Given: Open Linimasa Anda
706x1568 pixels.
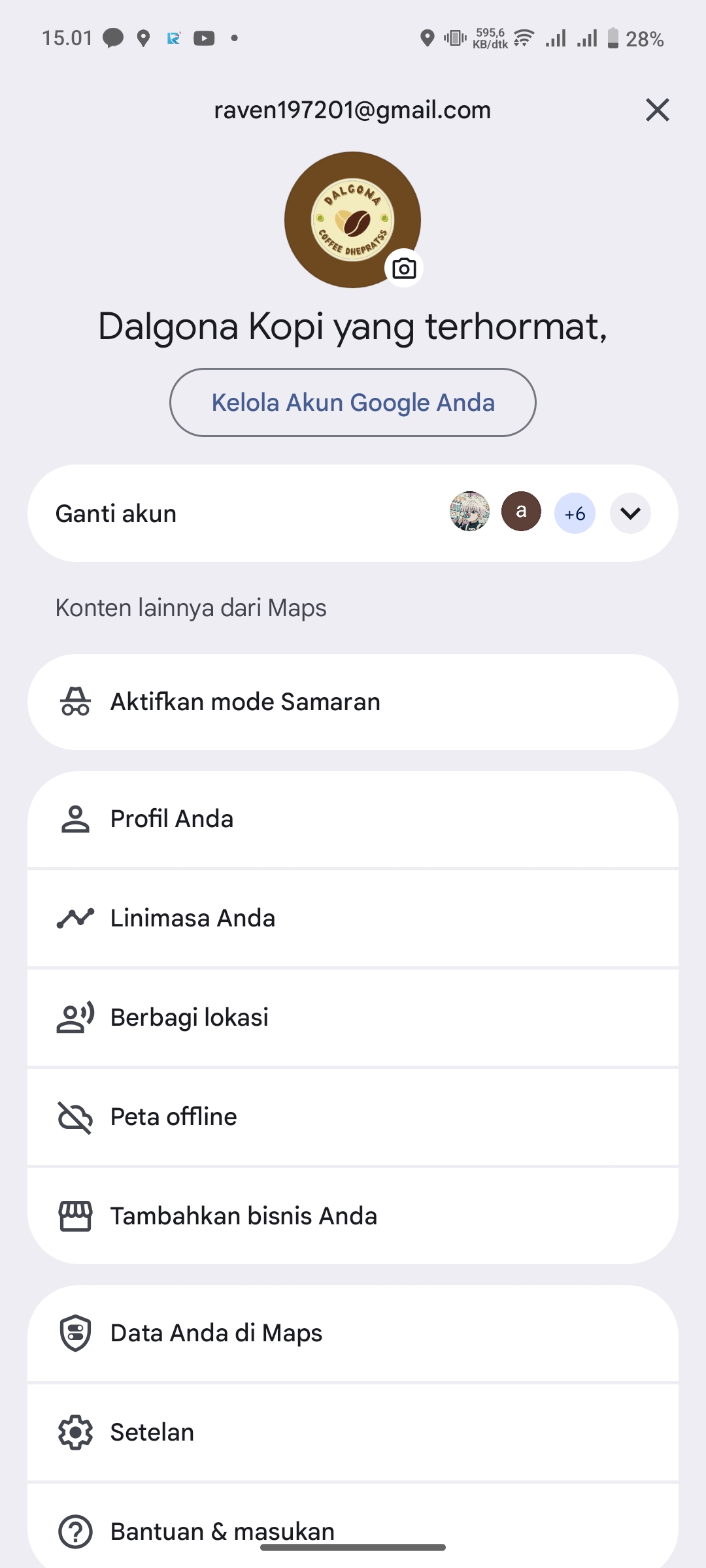Looking at the screenshot, I should tap(353, 919).
